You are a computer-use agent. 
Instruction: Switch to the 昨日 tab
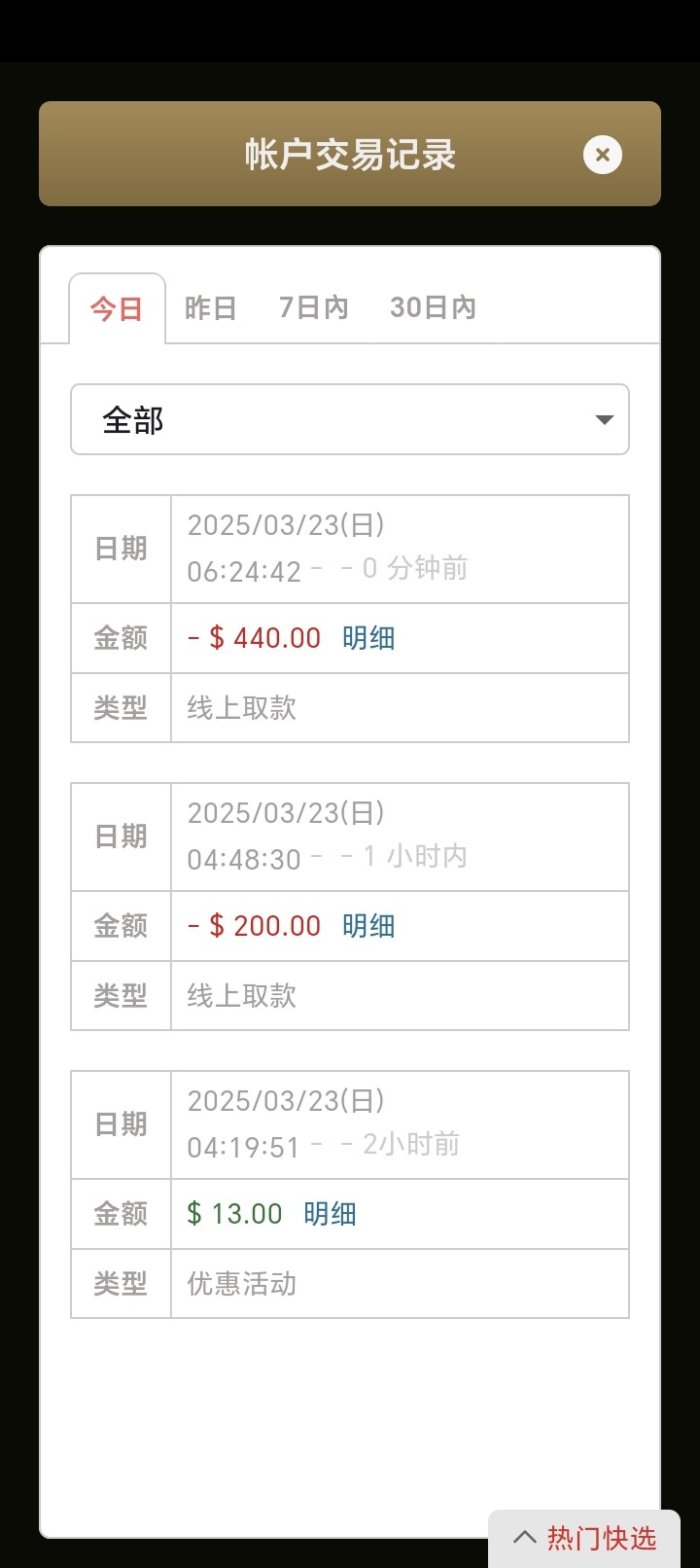tap(211, 308)
